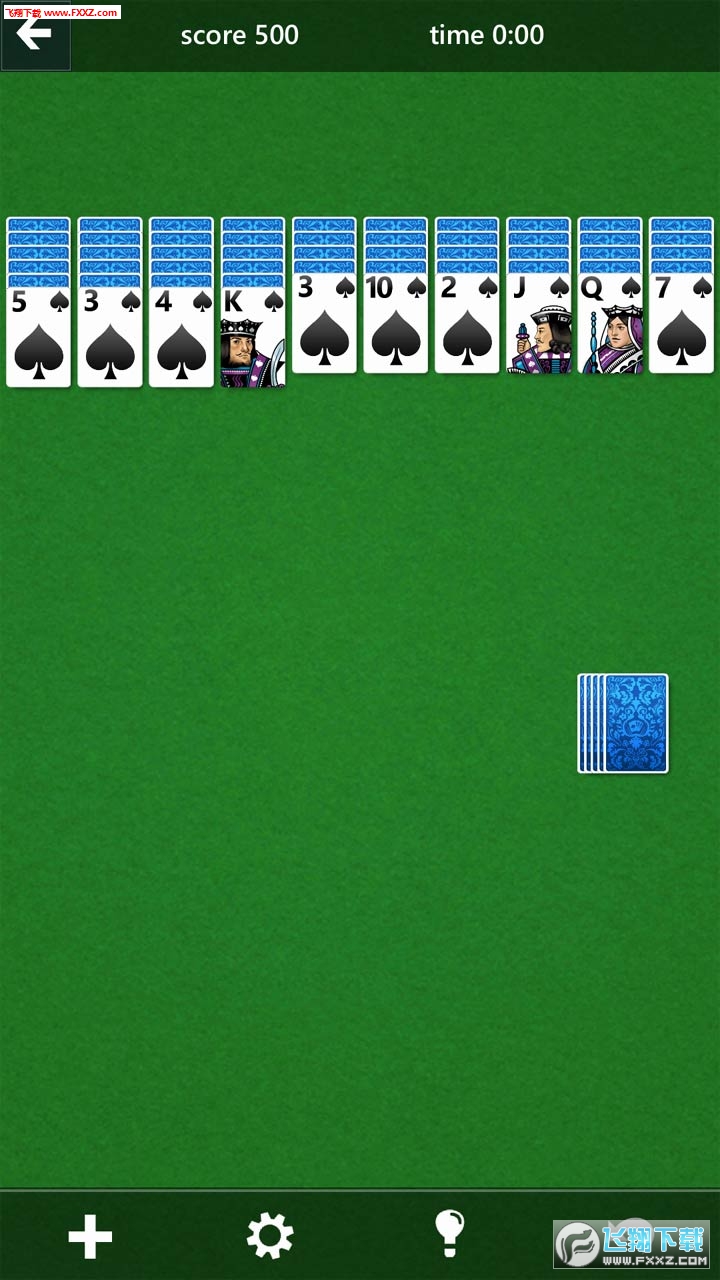Select the 4 of spades card
This screenshot has height=1280, width=720.
click(181, 338)
